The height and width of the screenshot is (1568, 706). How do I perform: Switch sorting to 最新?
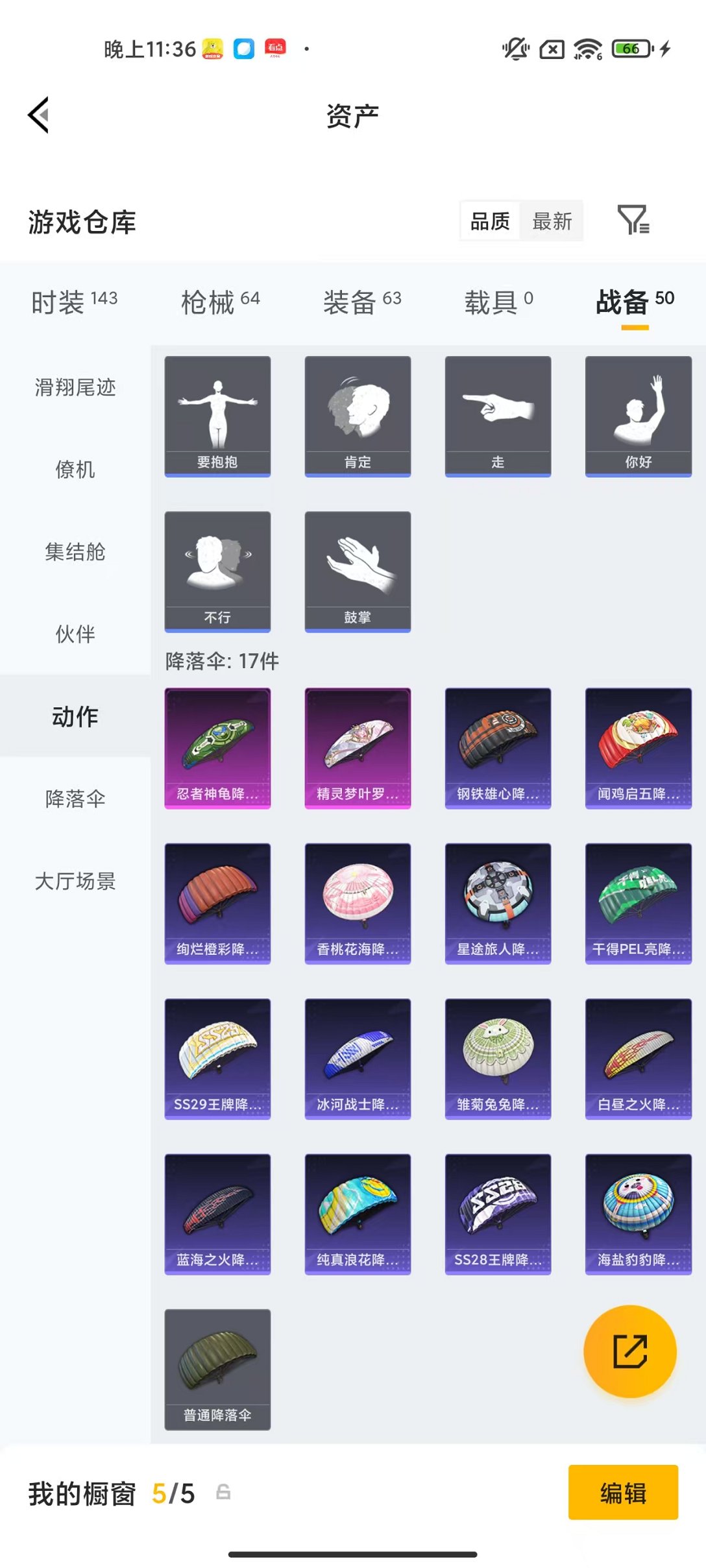(552, 221)
